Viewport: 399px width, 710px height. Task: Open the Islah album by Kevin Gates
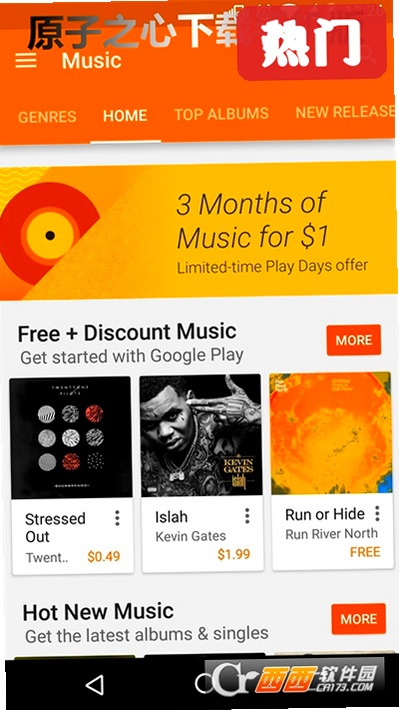coord(202,473)
